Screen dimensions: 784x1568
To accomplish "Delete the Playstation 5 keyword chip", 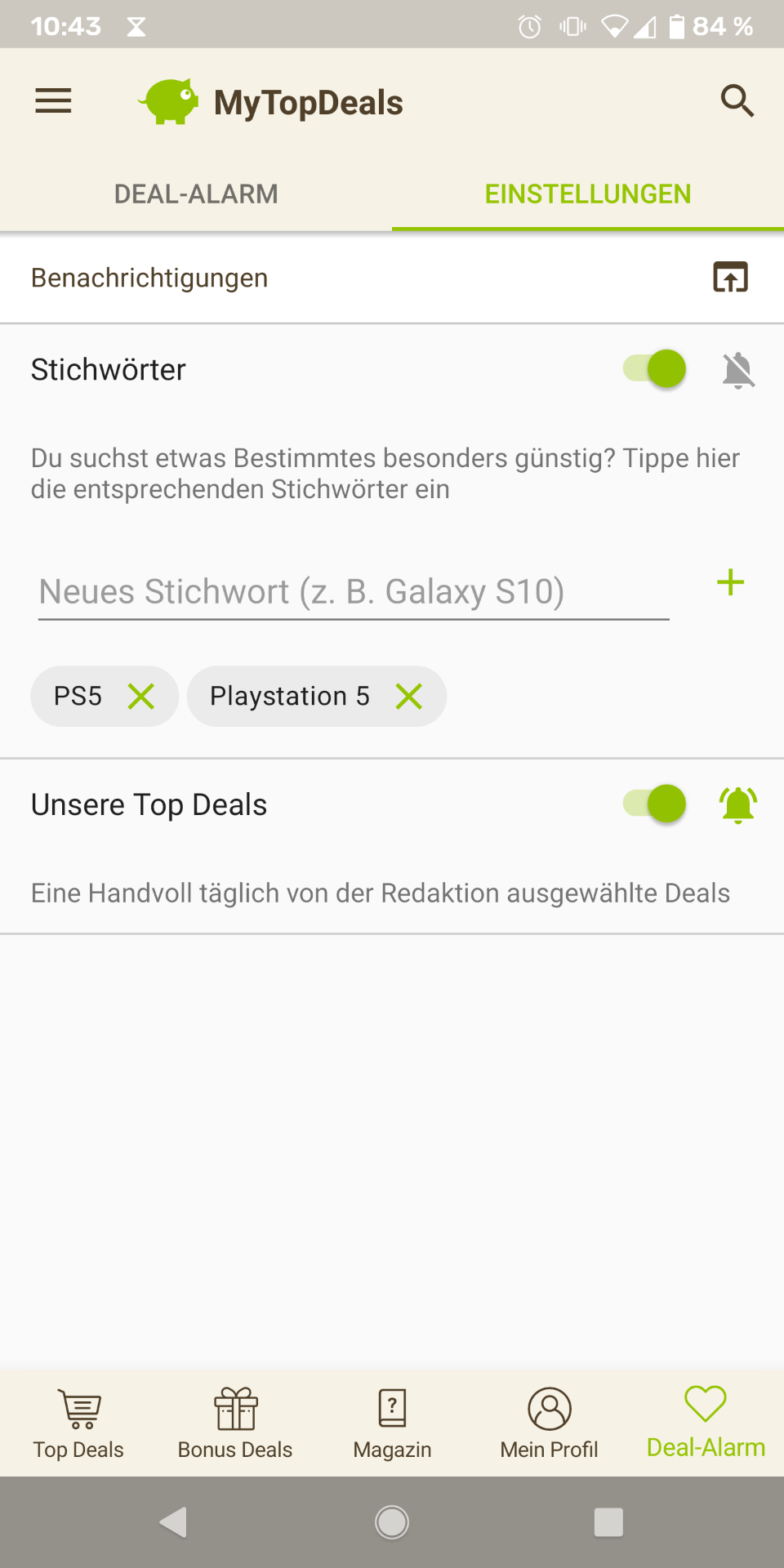I will click(x=409, y=697).
